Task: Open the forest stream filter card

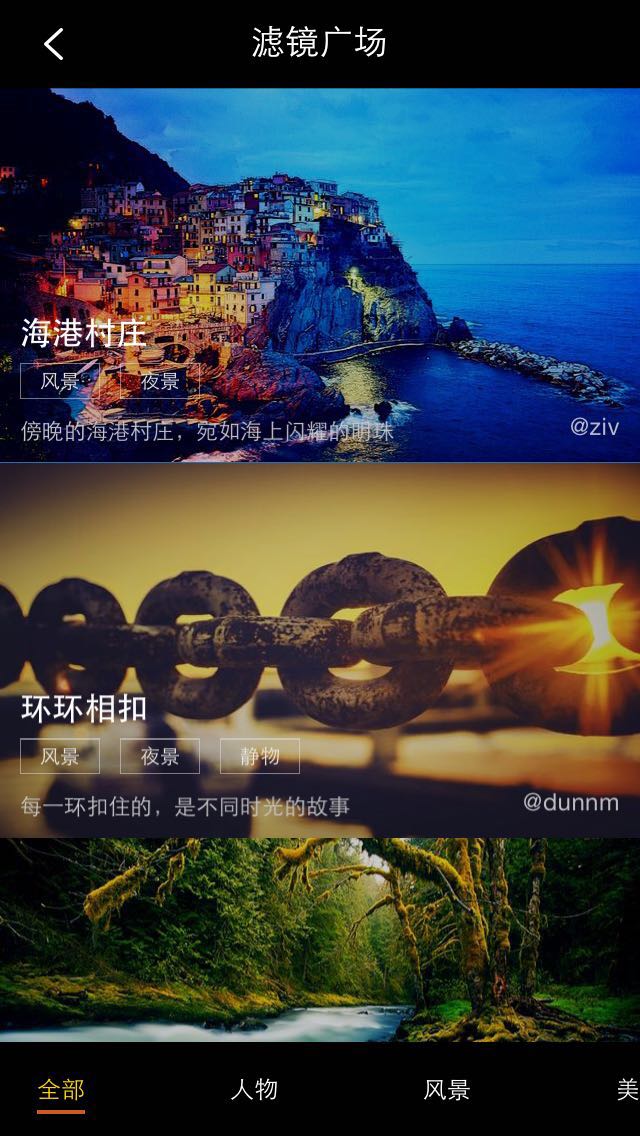Action: 320,940
